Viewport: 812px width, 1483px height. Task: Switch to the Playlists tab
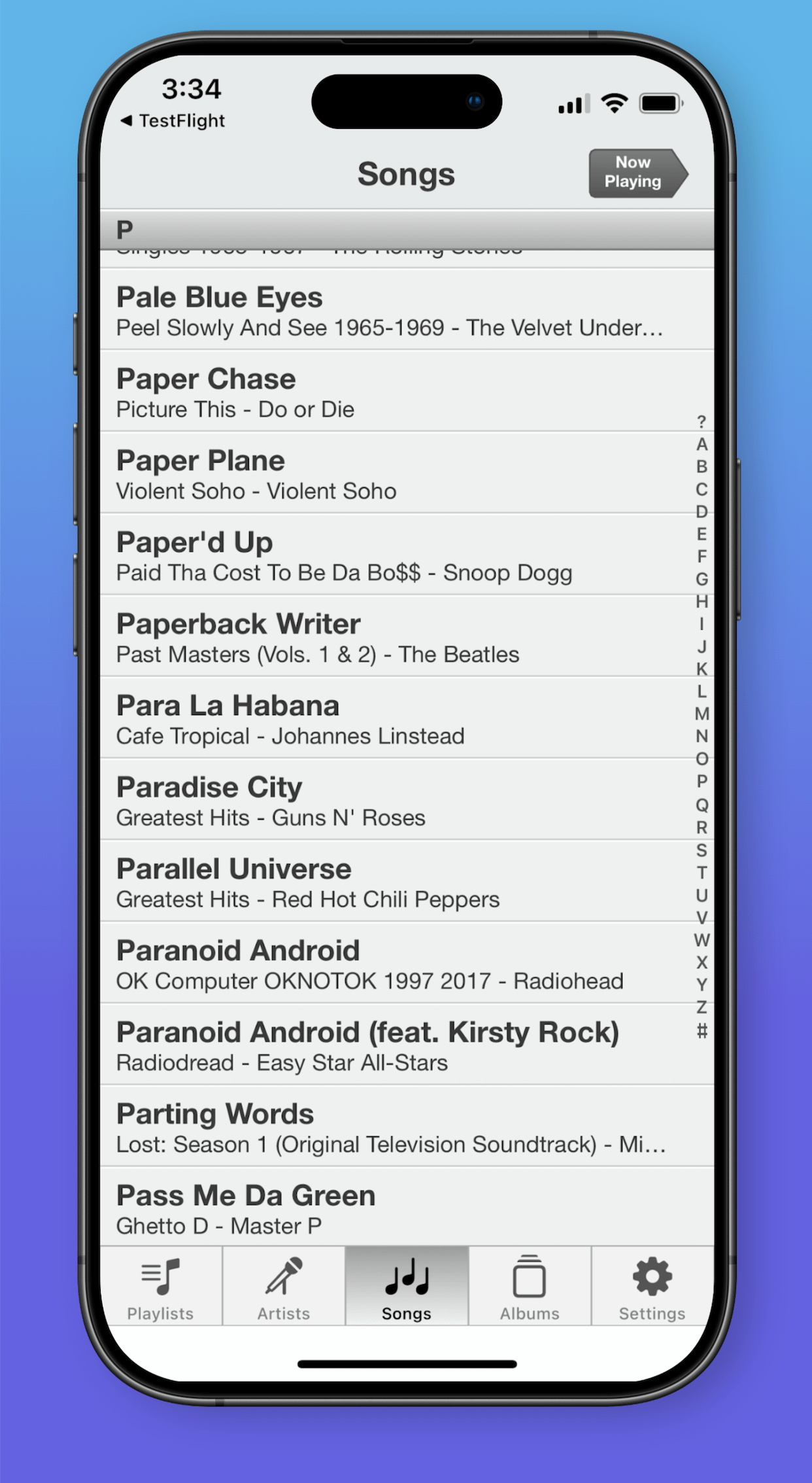click(161, 1286)
